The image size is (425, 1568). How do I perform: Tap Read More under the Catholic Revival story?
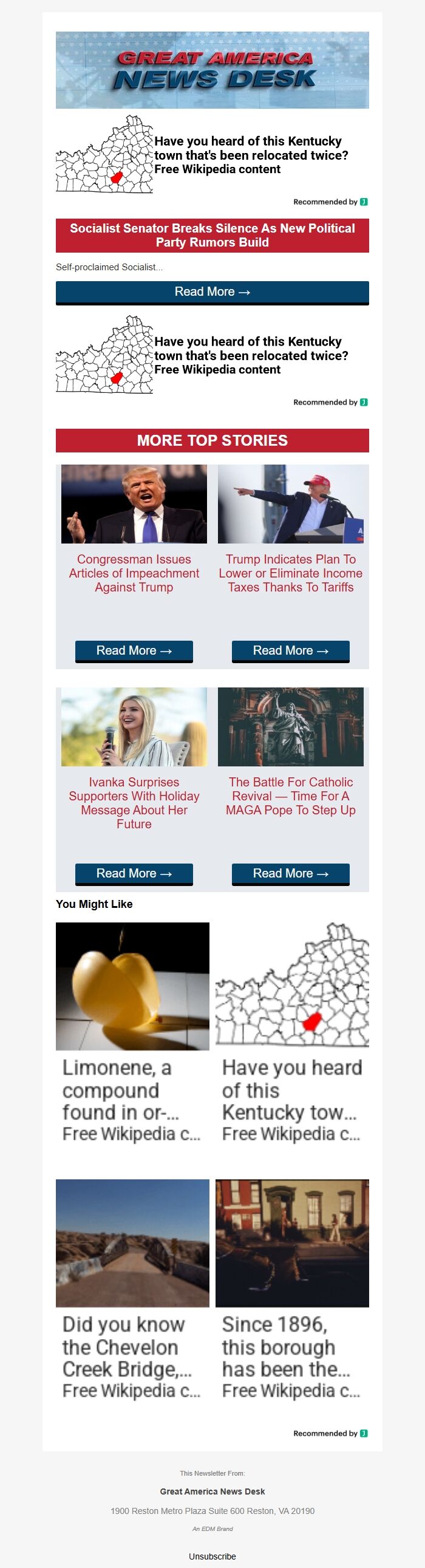coord(290,873)
